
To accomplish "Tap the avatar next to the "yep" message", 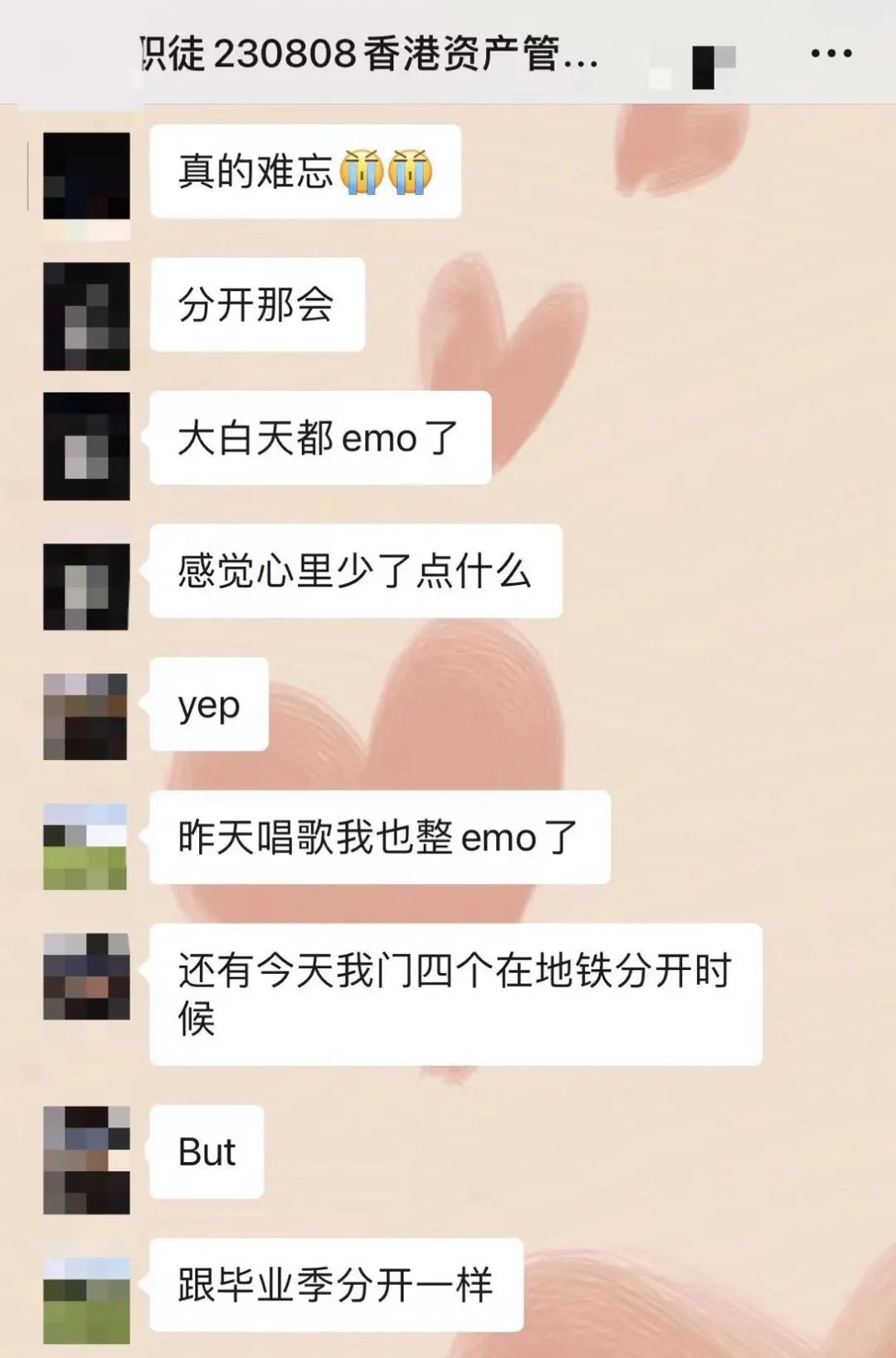I will (x=85, y=717).
